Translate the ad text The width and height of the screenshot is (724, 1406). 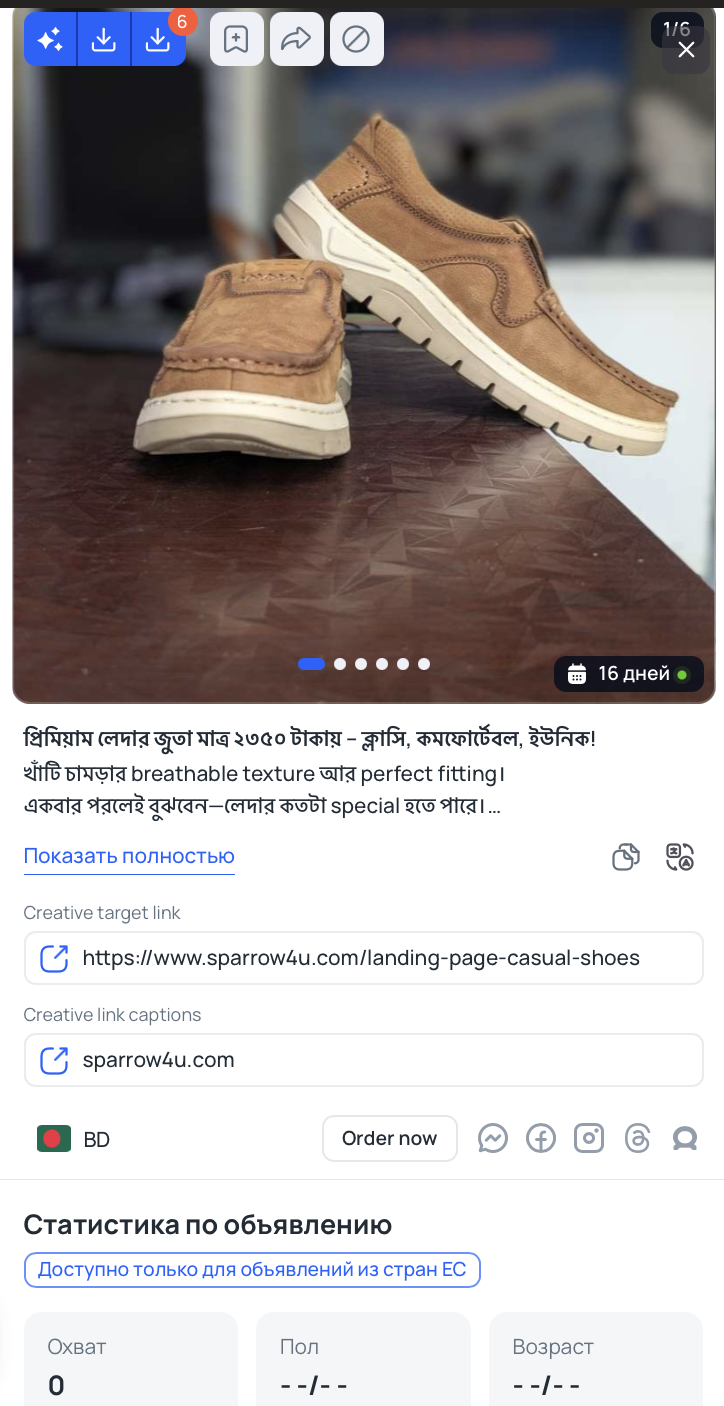[x=680, y=857]
